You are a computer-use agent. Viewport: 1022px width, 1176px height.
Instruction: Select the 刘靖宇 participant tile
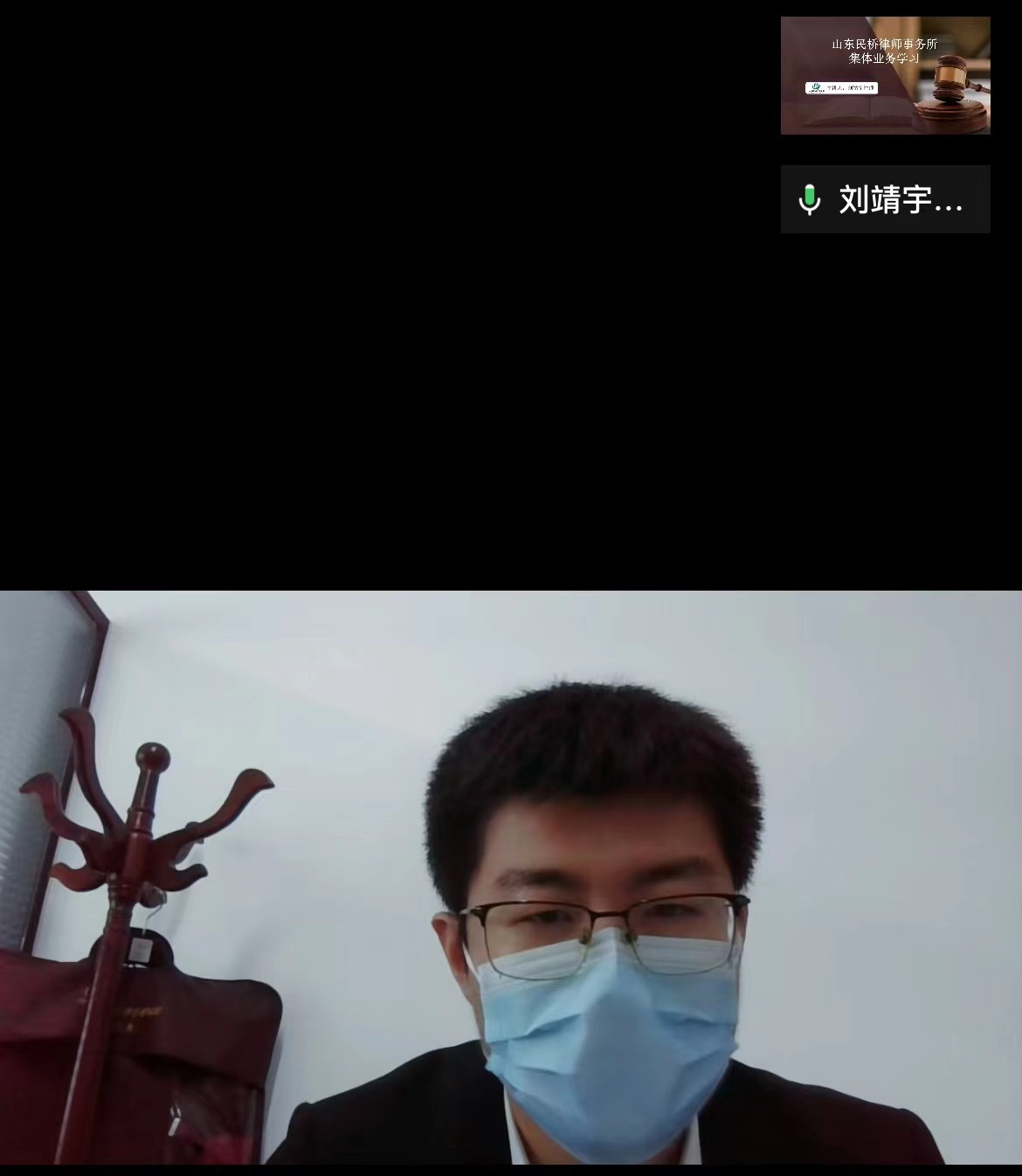tap(885, 199)
